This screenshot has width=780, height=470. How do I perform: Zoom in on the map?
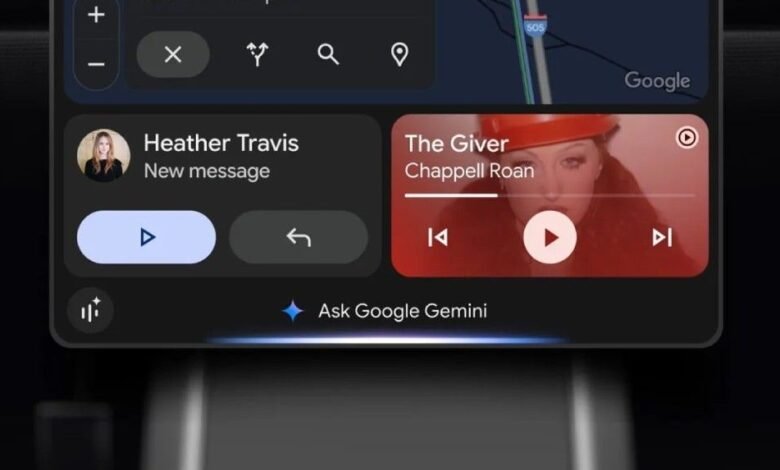96,16
